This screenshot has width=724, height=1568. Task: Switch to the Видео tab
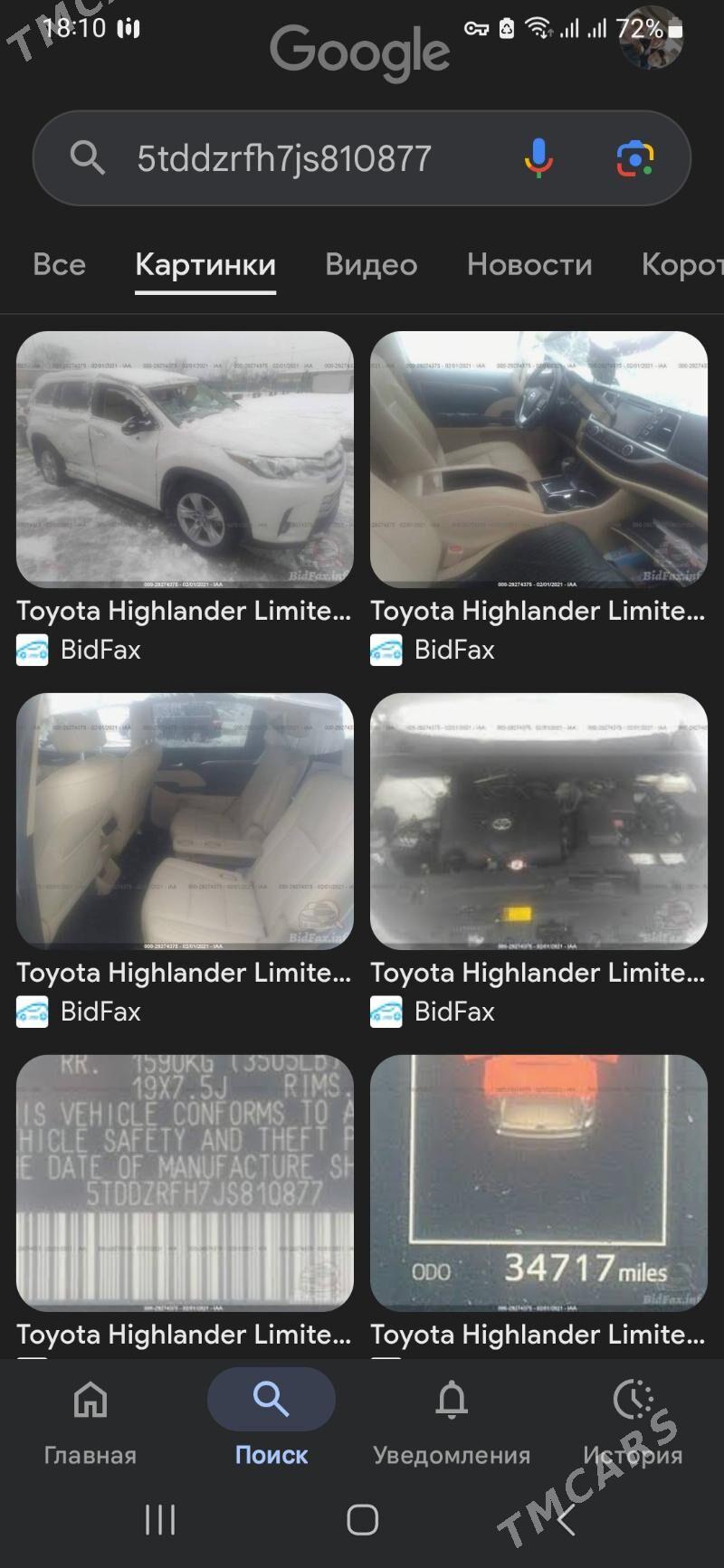pos(371,264)
